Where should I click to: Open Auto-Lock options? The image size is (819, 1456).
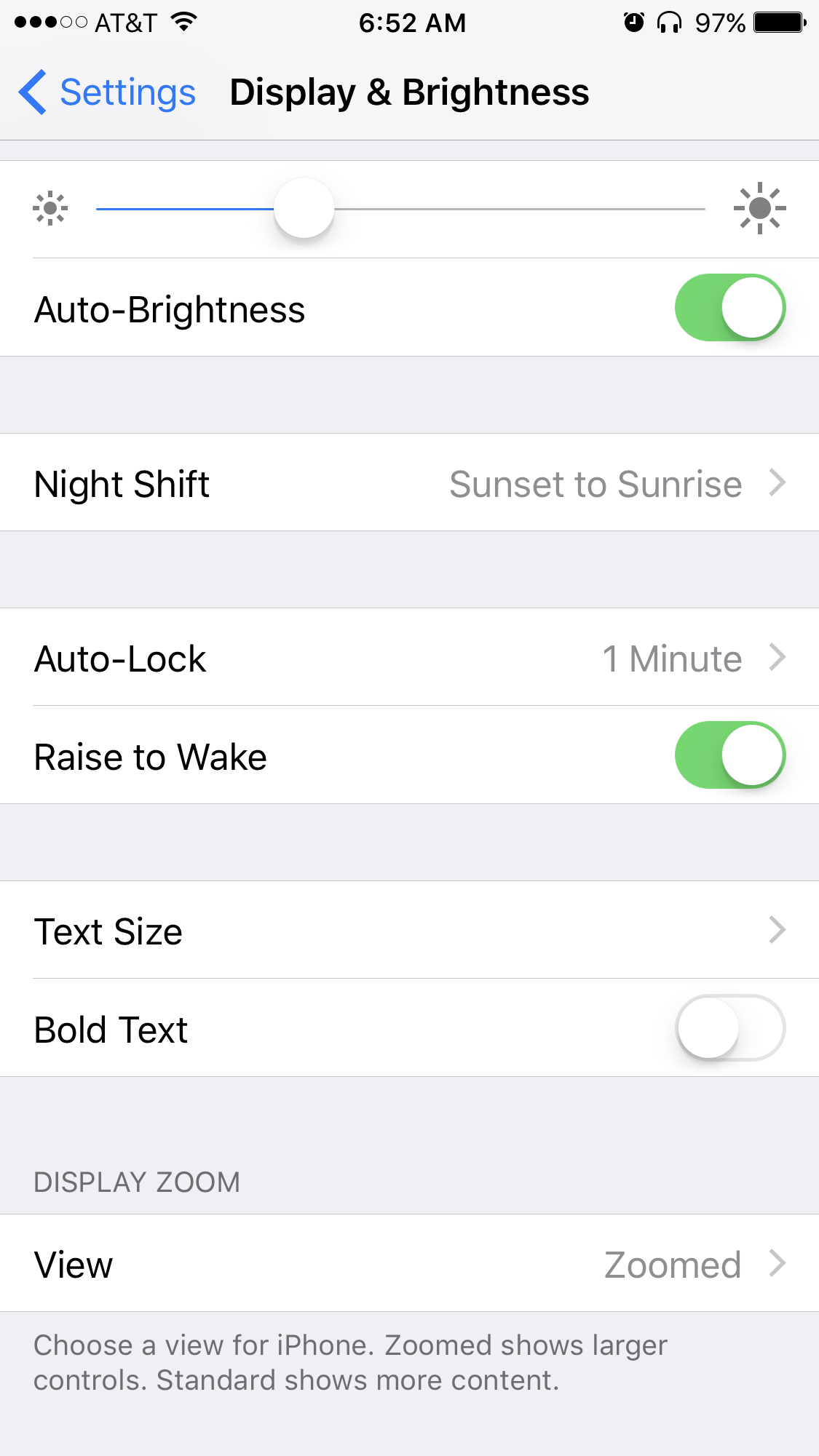409,658
